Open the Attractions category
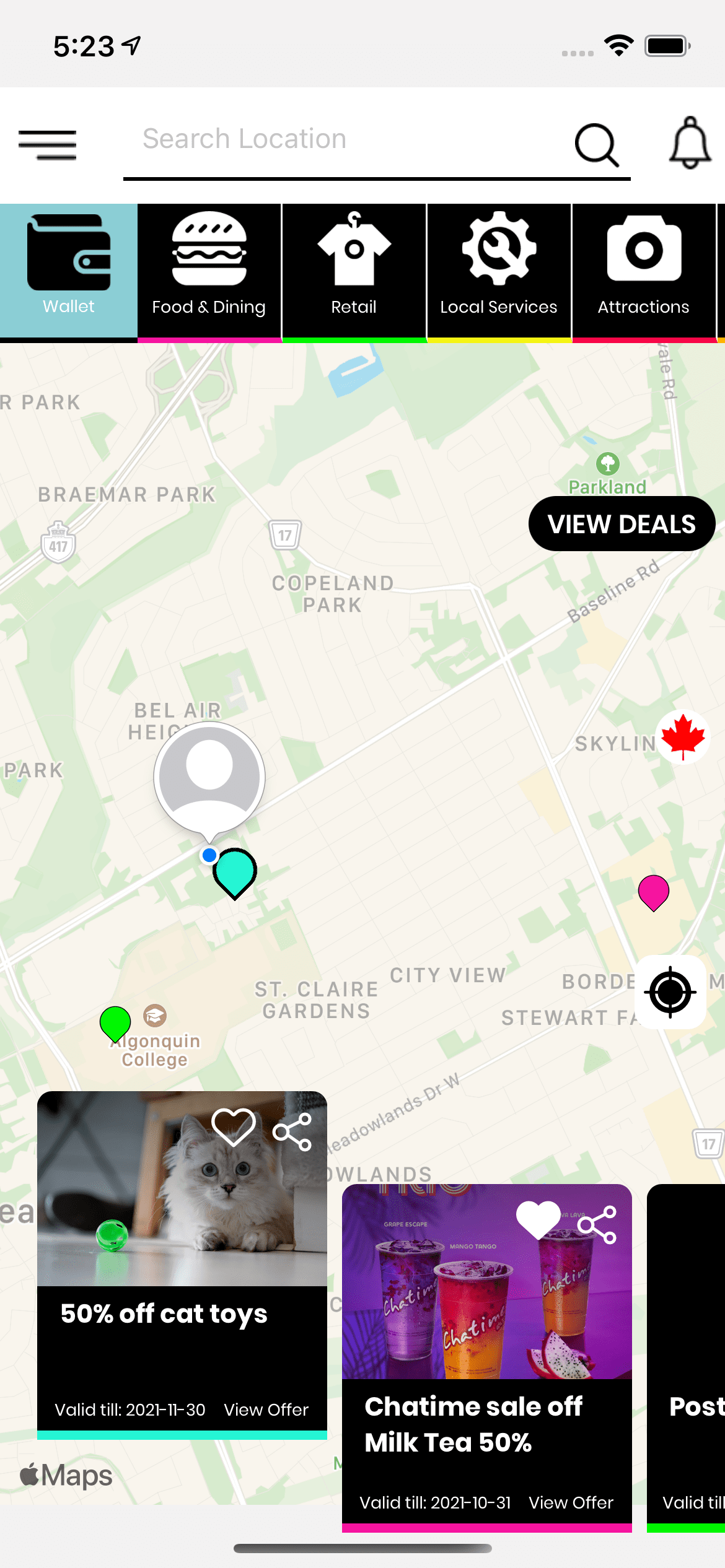The width and height of the screenshot is (725, 1568). tap(644, 271)
